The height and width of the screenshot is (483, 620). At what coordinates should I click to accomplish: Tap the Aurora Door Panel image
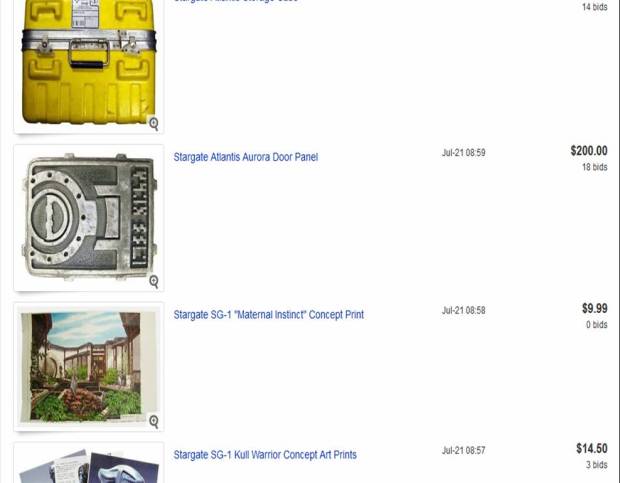coord(88,215)
